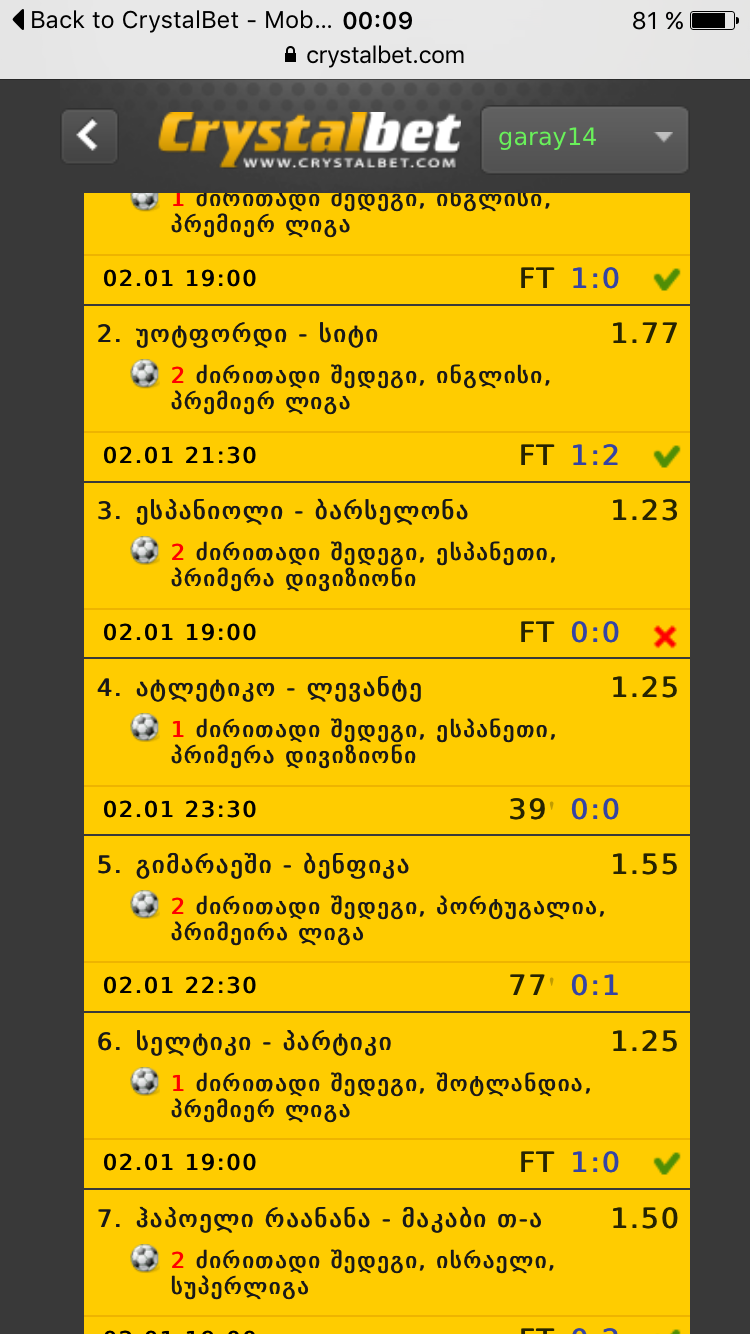Return to the previous CrystalBet app
This screenshot has width=750, height=1334.
pos(170,20)
